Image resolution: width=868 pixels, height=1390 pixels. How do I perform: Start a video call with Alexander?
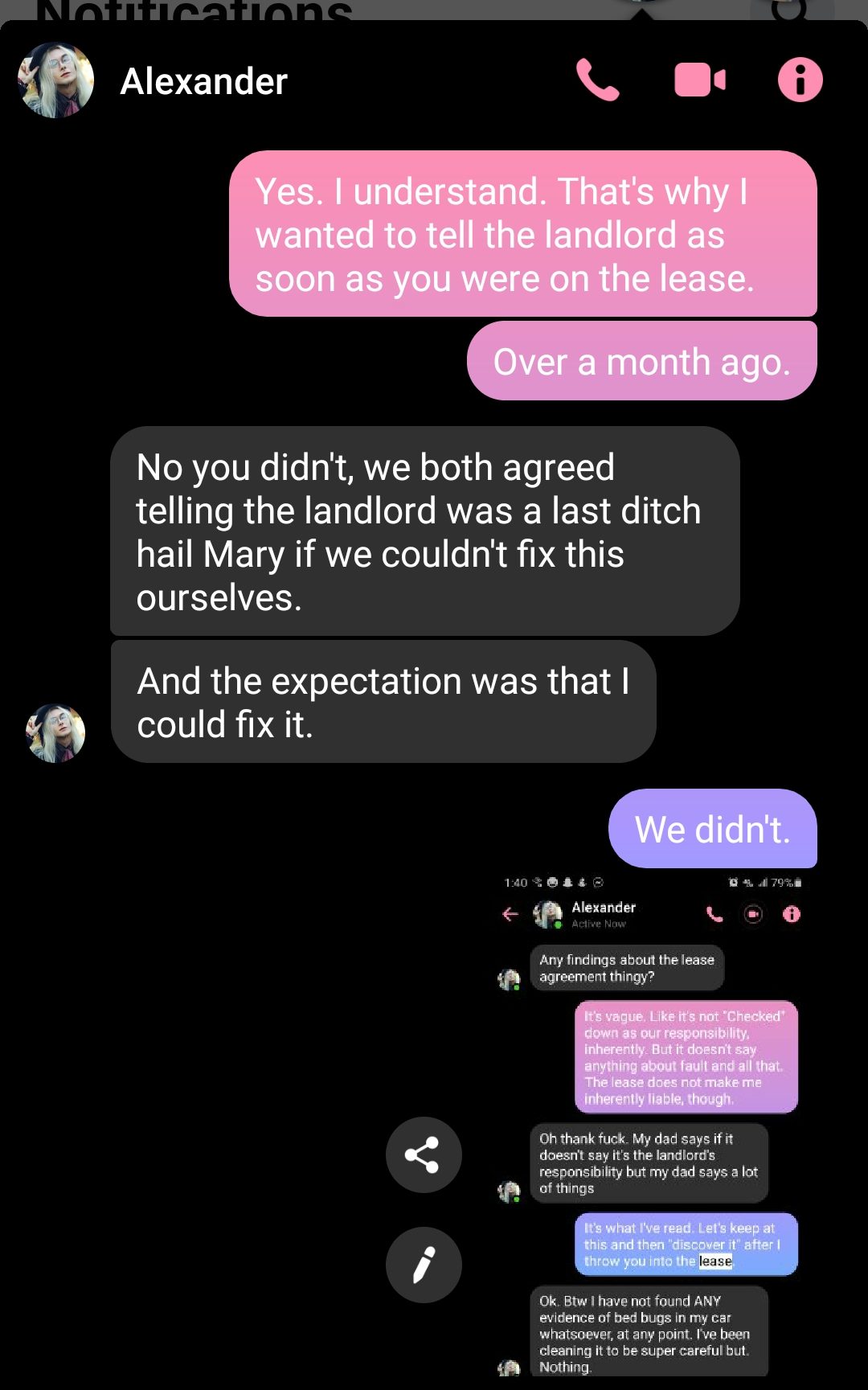(x=699, y=80)
